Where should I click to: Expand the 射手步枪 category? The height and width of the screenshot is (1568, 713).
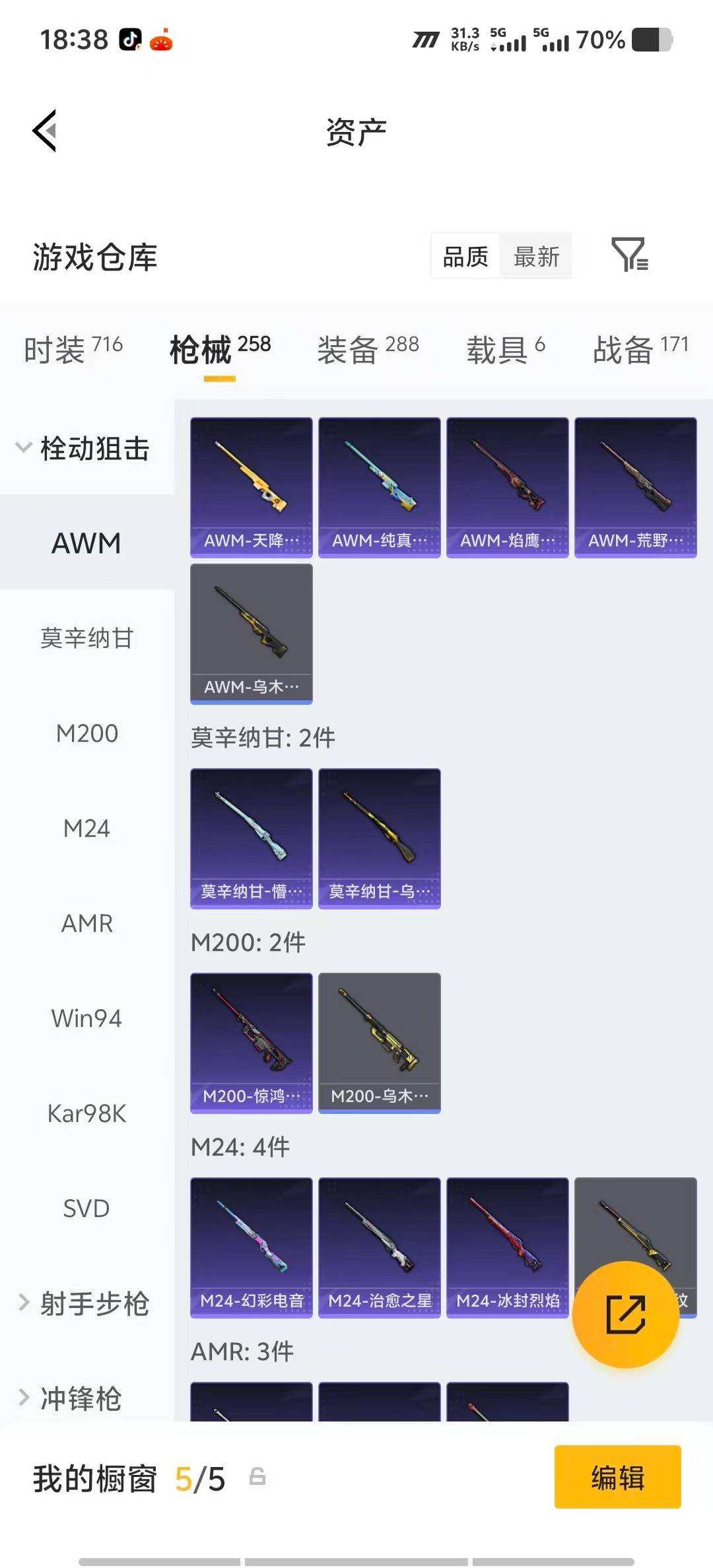(x=92, y=1301)
